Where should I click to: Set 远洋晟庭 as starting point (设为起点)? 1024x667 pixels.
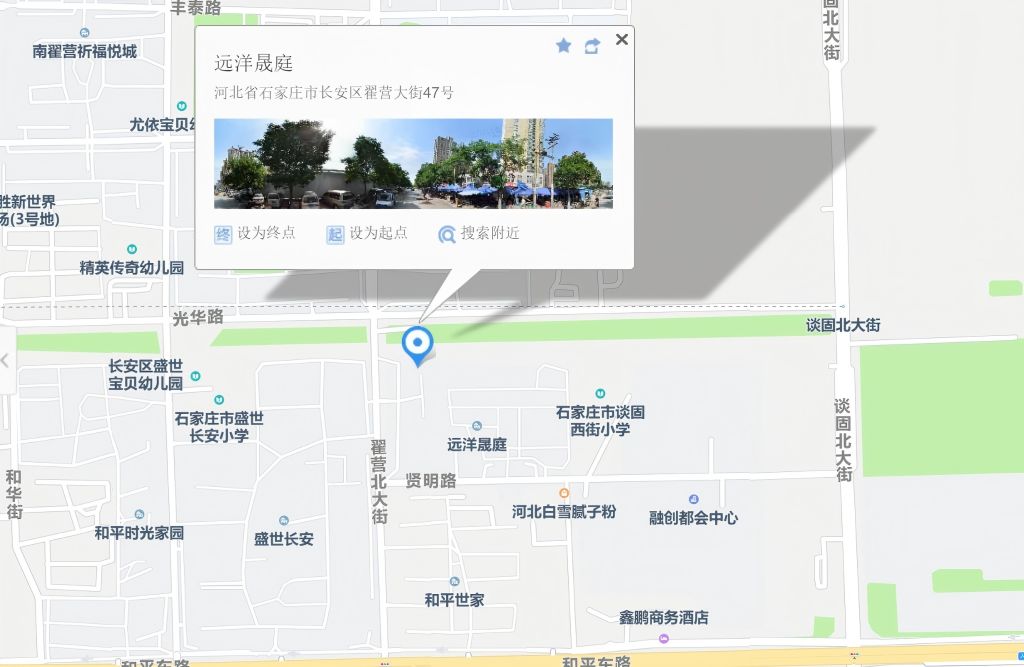(368, 234)
